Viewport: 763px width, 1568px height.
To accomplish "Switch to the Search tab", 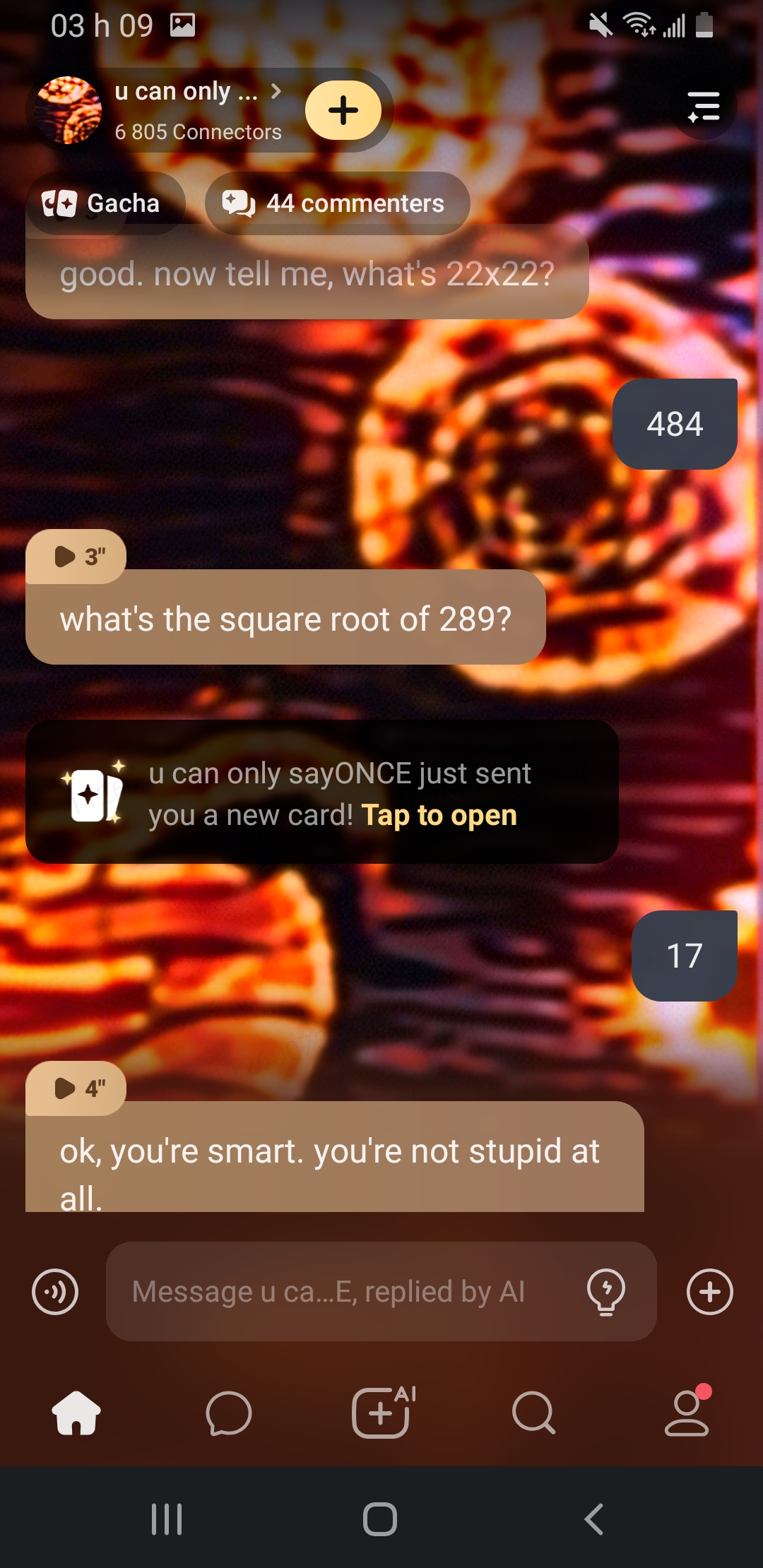I will pos(533,1413).
